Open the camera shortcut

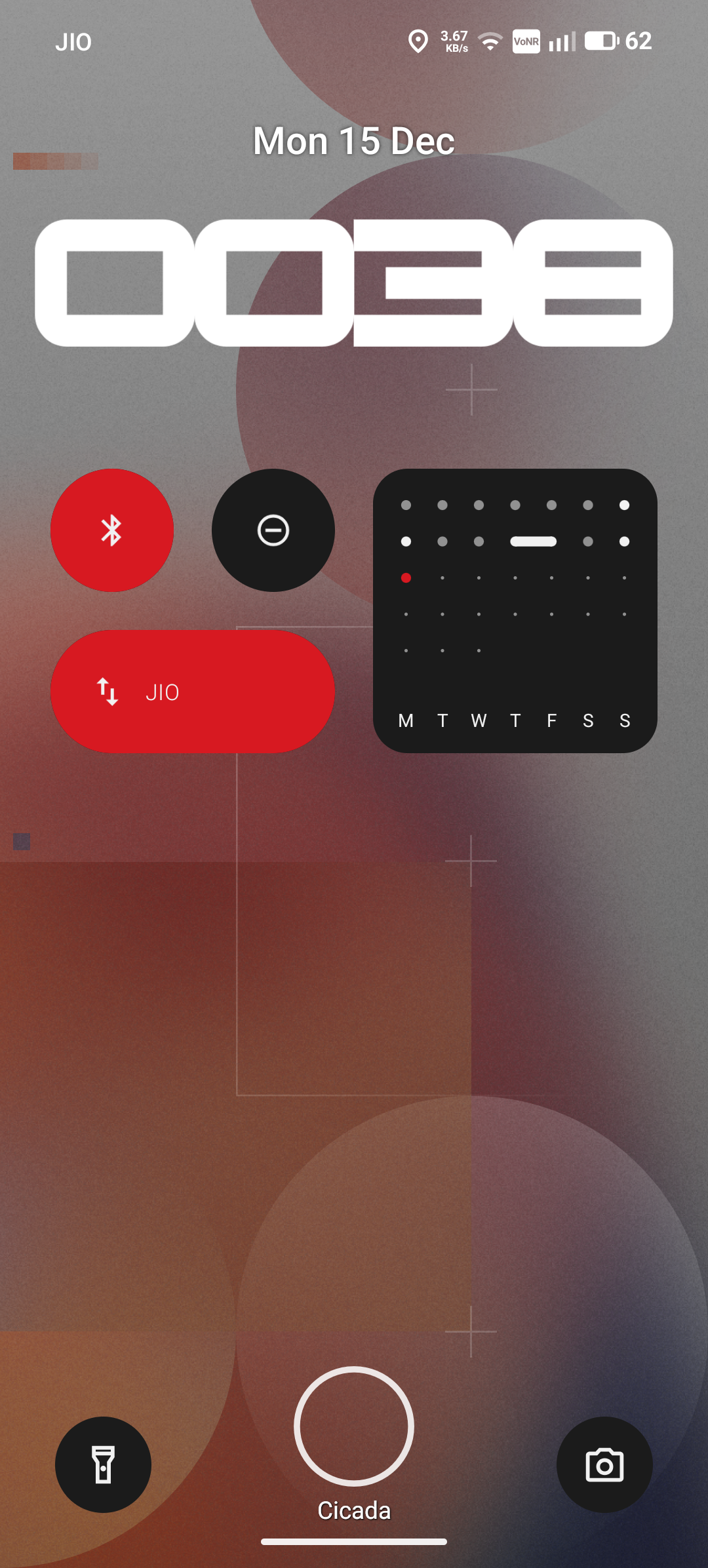(604, 1464)
